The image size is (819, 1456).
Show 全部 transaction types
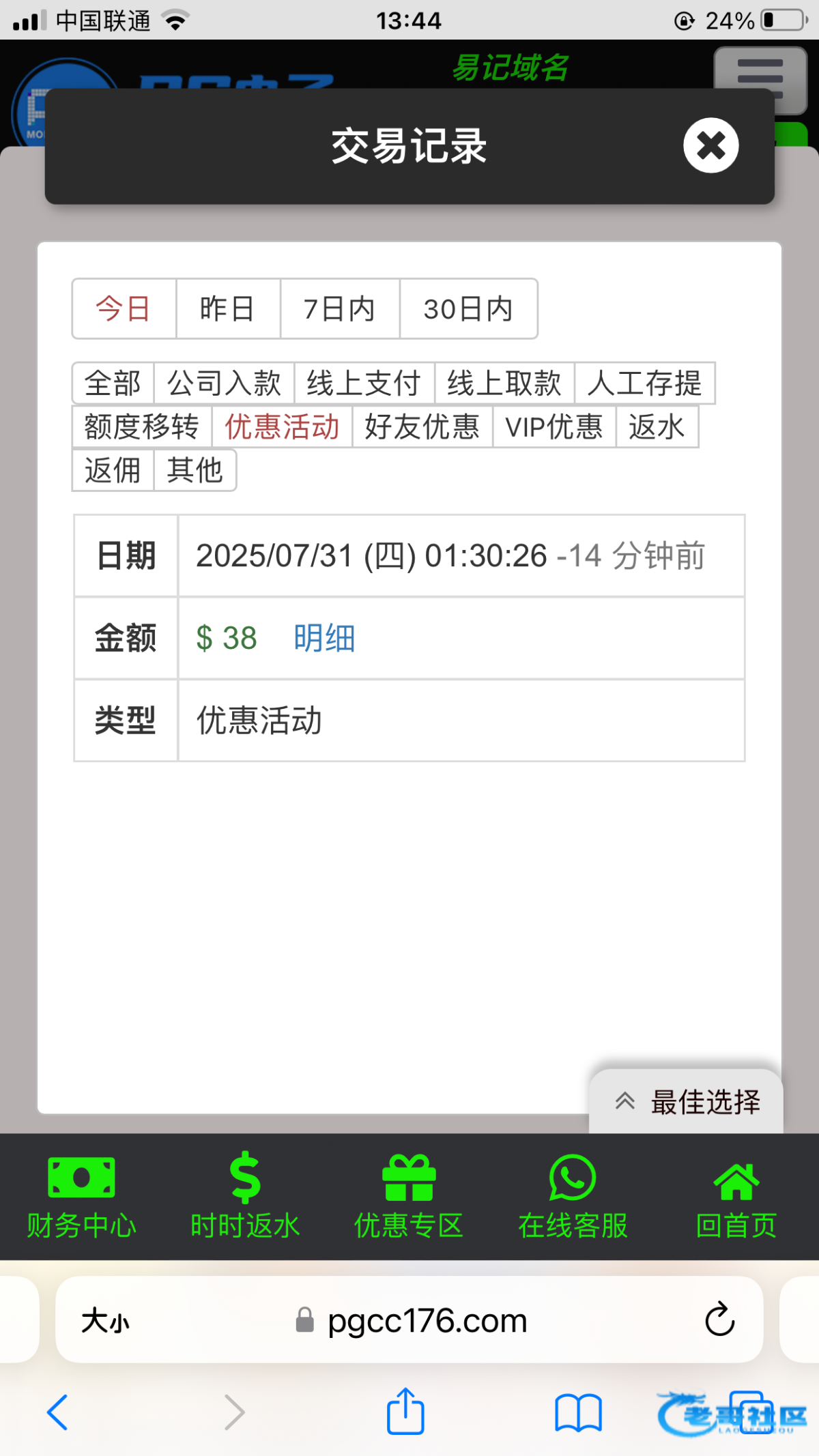[x=113, y=383]
